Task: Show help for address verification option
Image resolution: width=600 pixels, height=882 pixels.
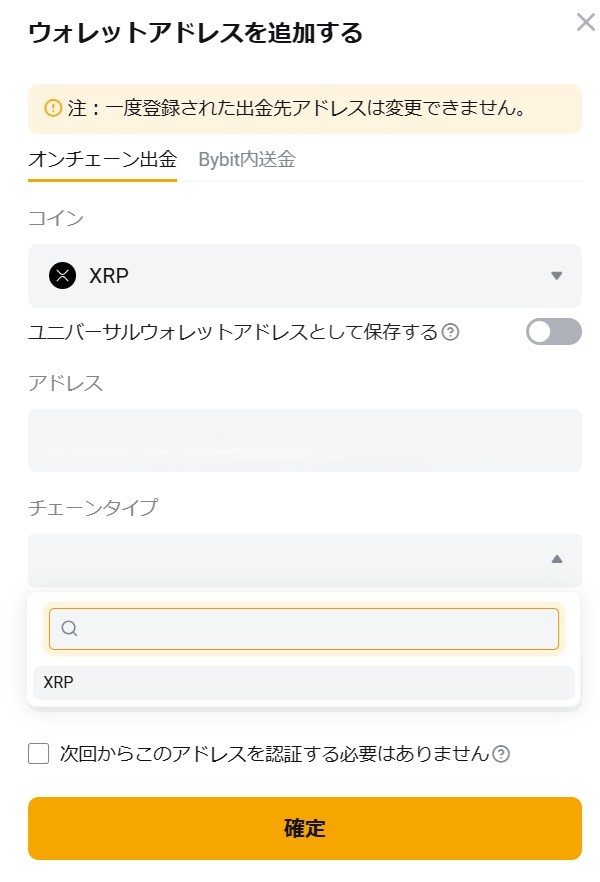Action: [x=501, y=754]
